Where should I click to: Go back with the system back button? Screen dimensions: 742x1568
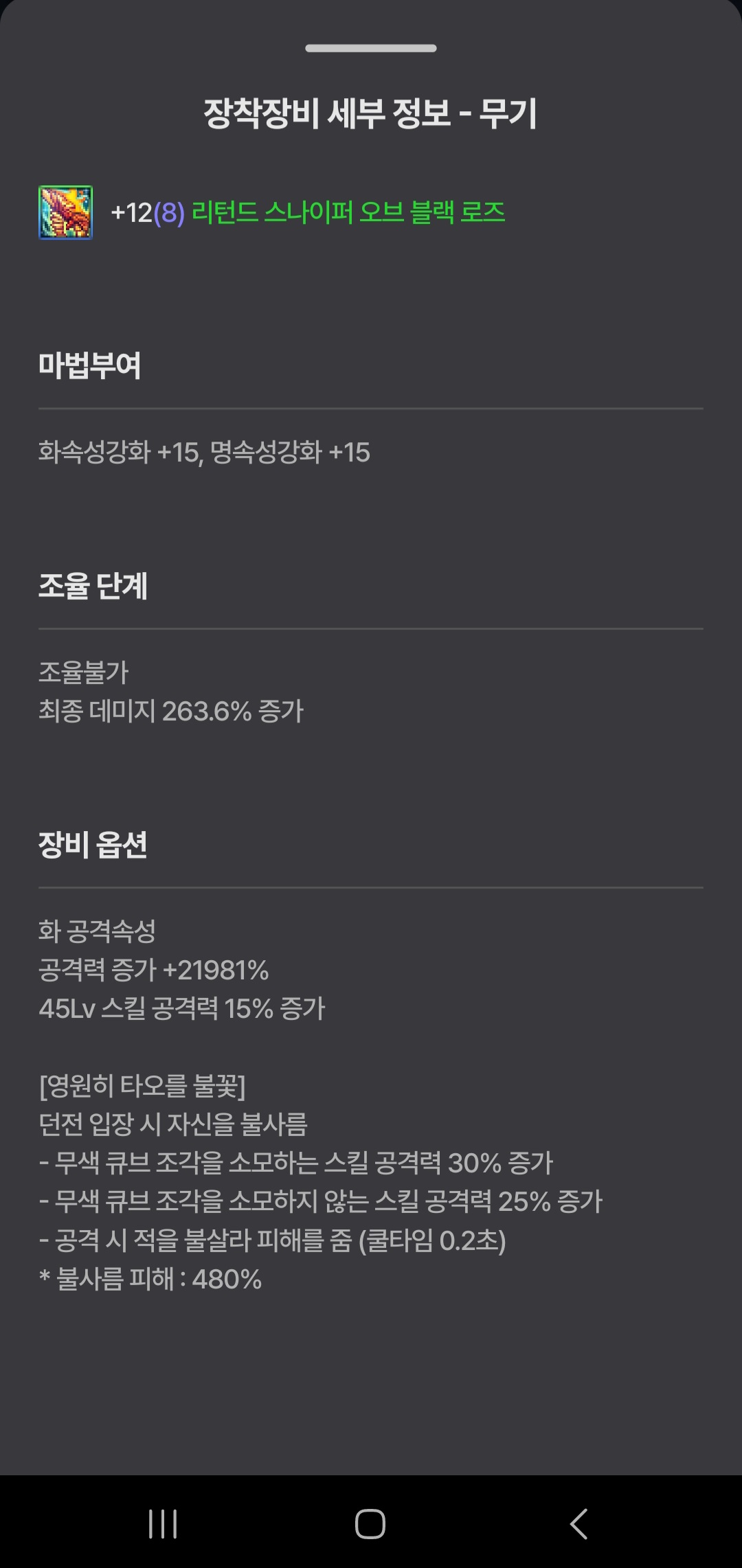click(579, 1523)
